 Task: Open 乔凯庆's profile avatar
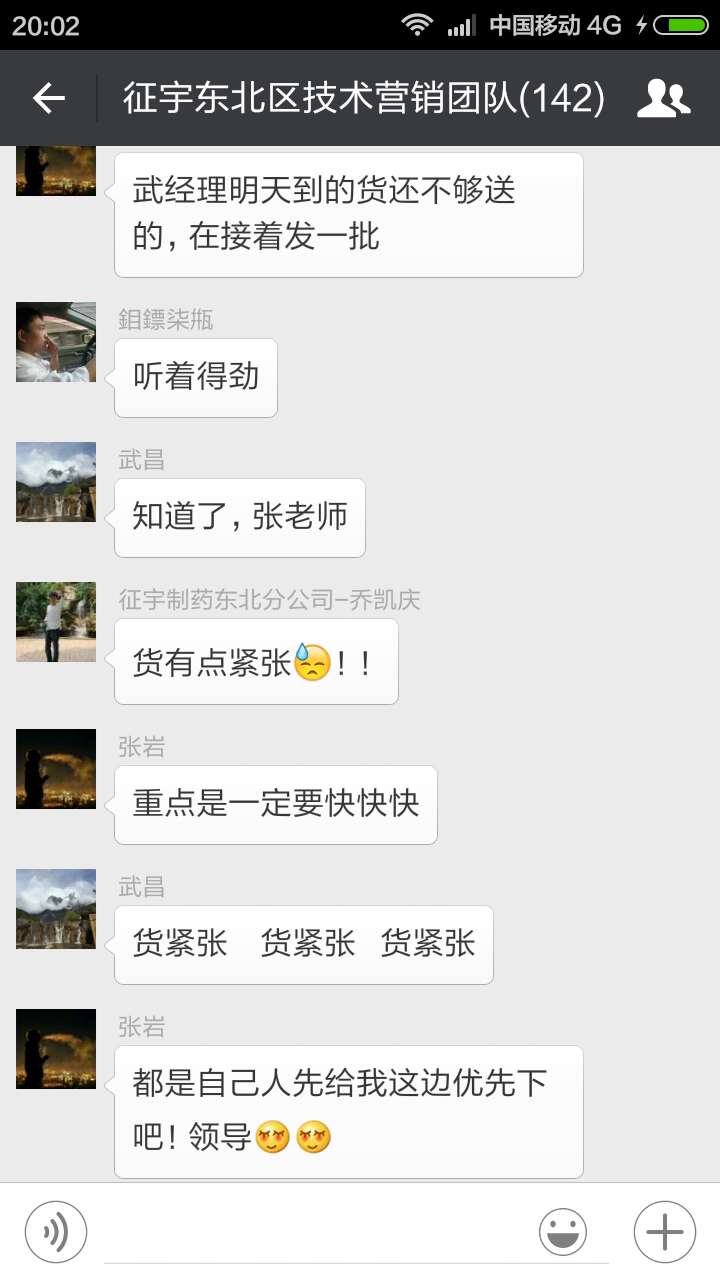(56, 622)
